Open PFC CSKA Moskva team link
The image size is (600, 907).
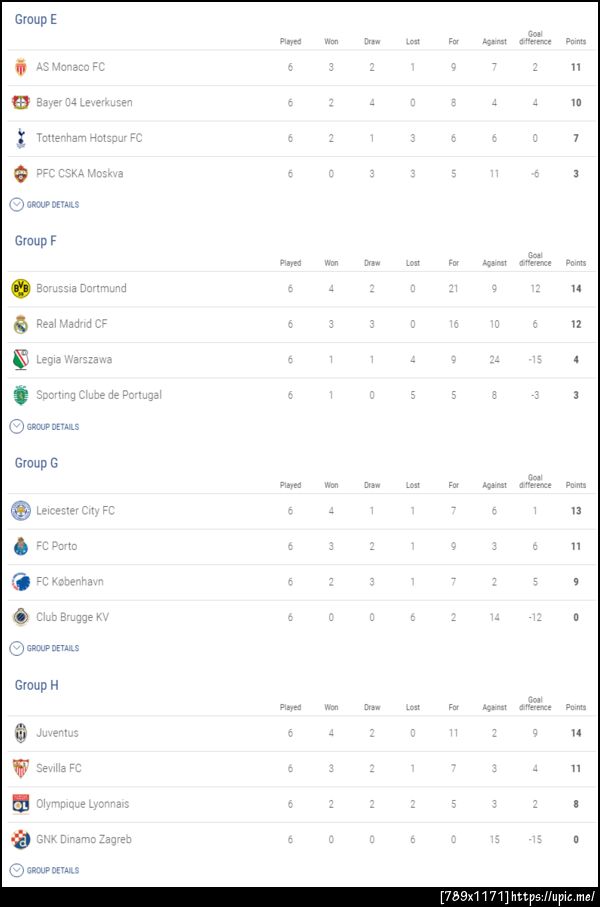point(80,173)
